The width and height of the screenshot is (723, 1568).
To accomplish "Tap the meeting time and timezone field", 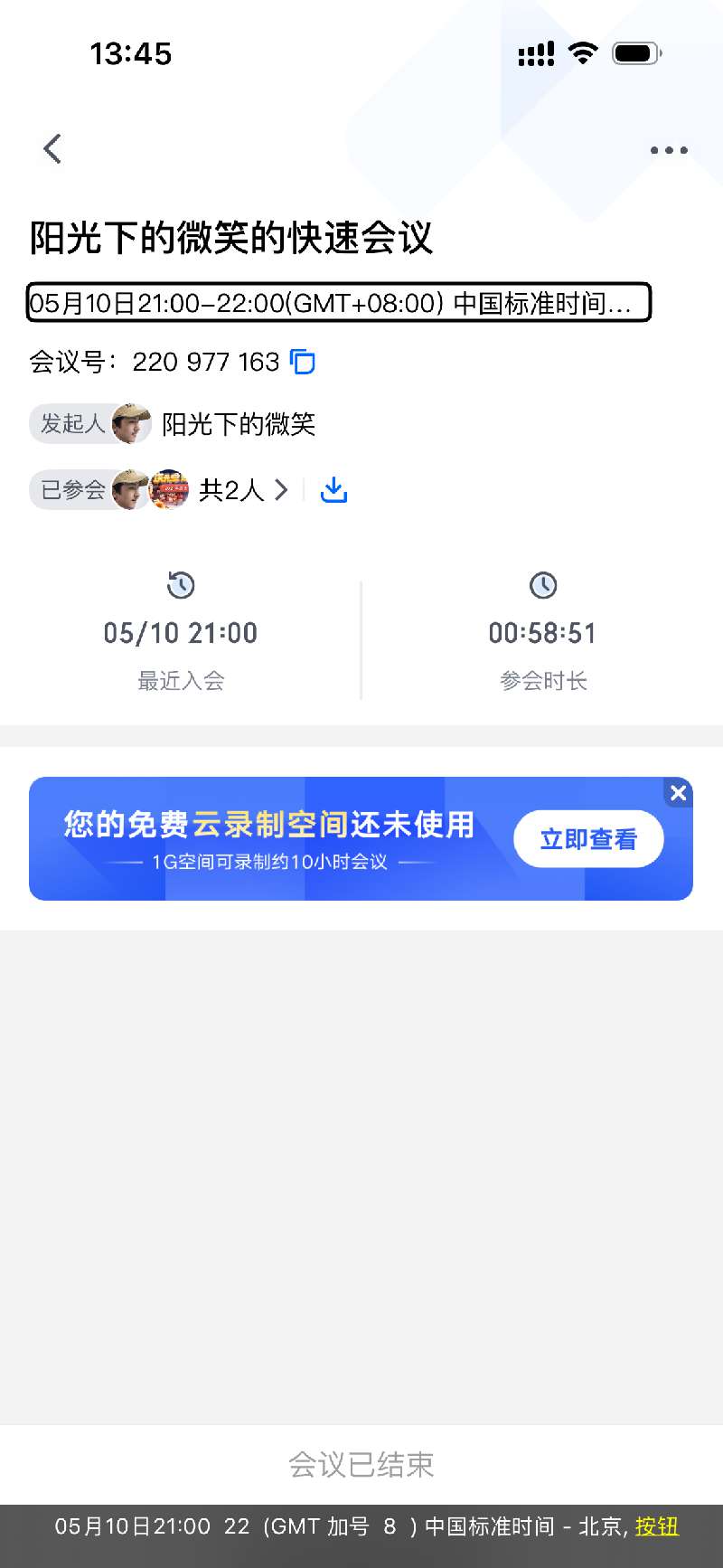I will pos(339,302).
